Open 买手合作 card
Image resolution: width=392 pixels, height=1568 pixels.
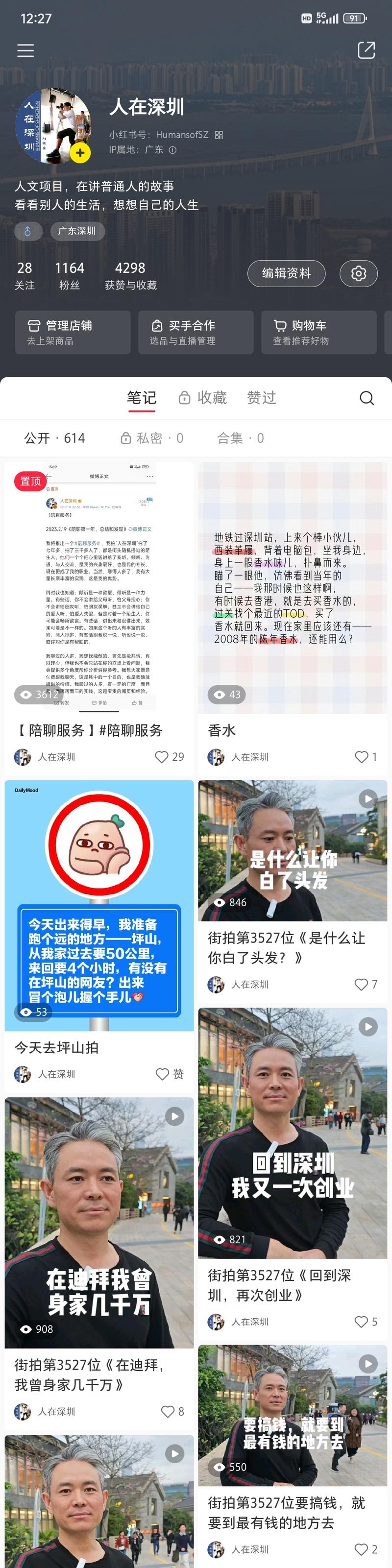click(x=196, y=332)
